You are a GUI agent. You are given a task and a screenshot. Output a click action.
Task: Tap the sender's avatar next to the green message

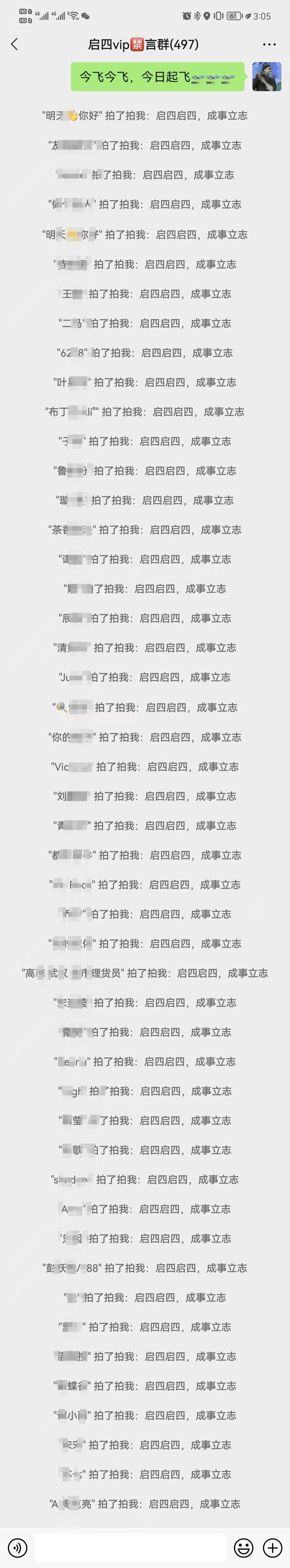coord(266,77)
